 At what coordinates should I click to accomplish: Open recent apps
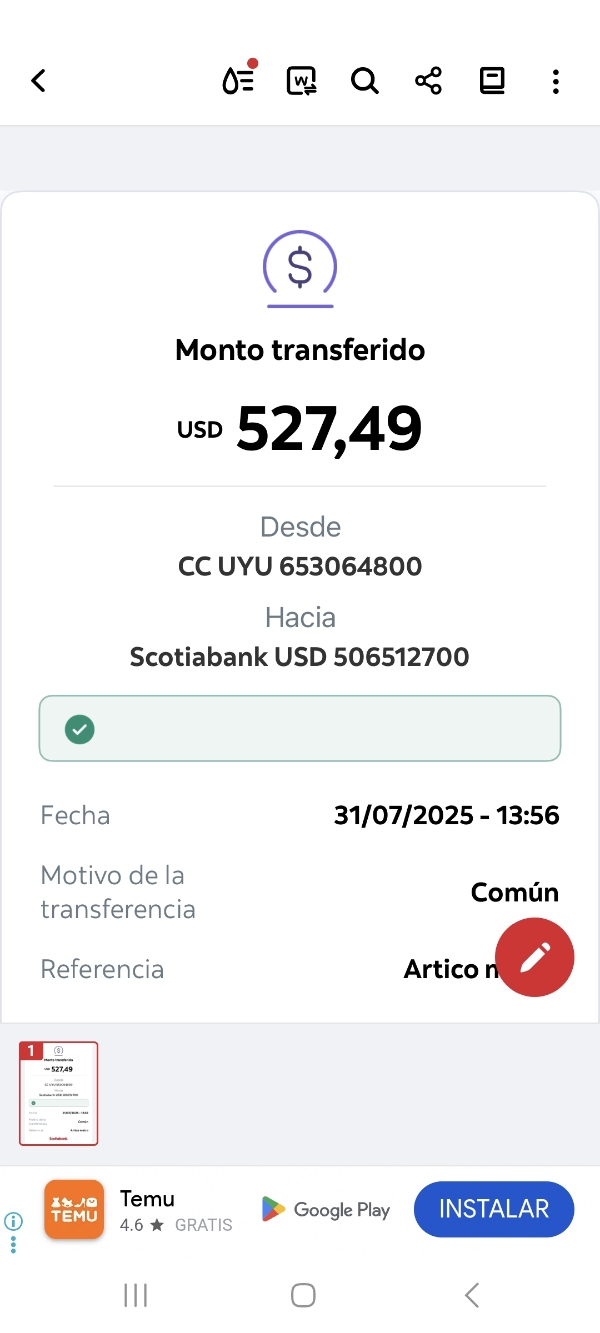tap(135, 1296)
